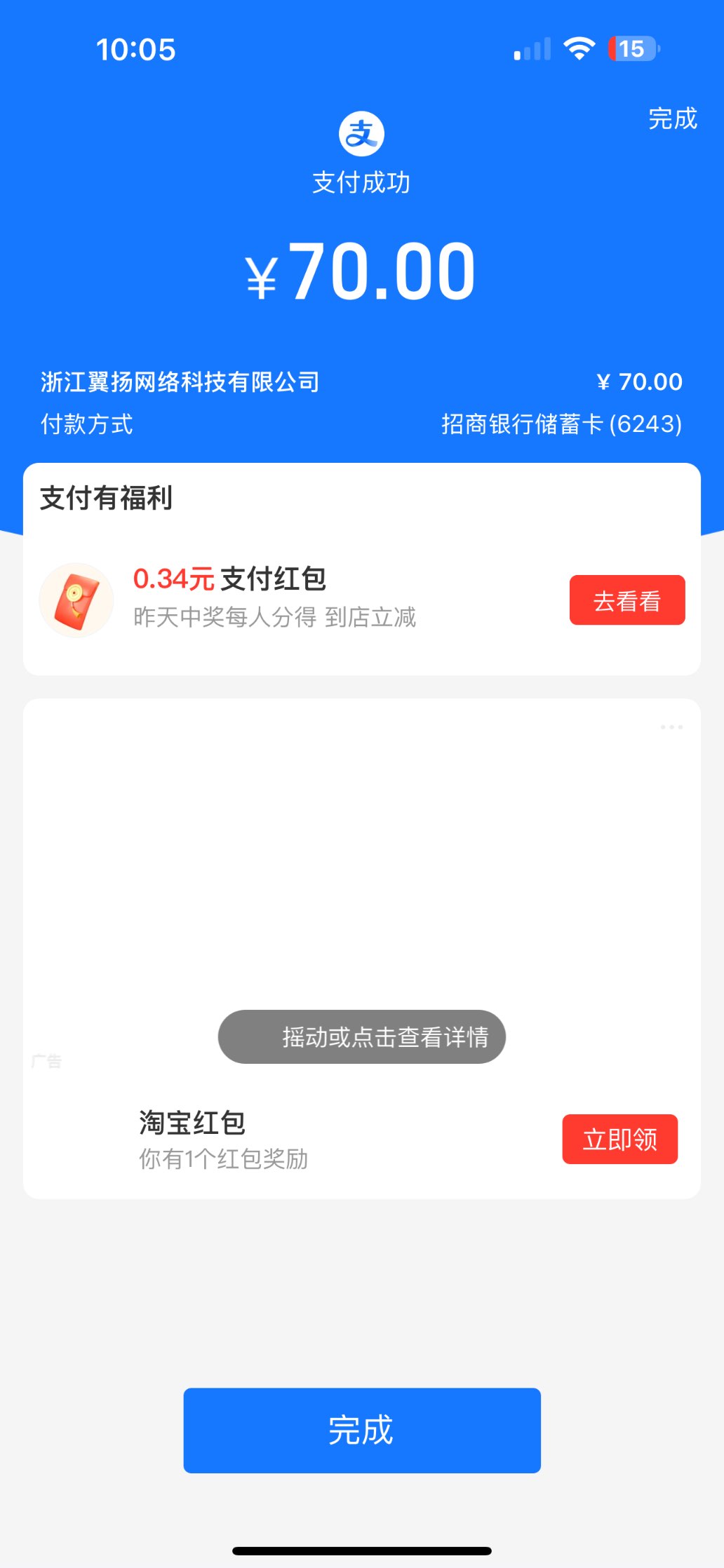
Task: Tap the large blue 完成 button
Action: click(362, 1430)
